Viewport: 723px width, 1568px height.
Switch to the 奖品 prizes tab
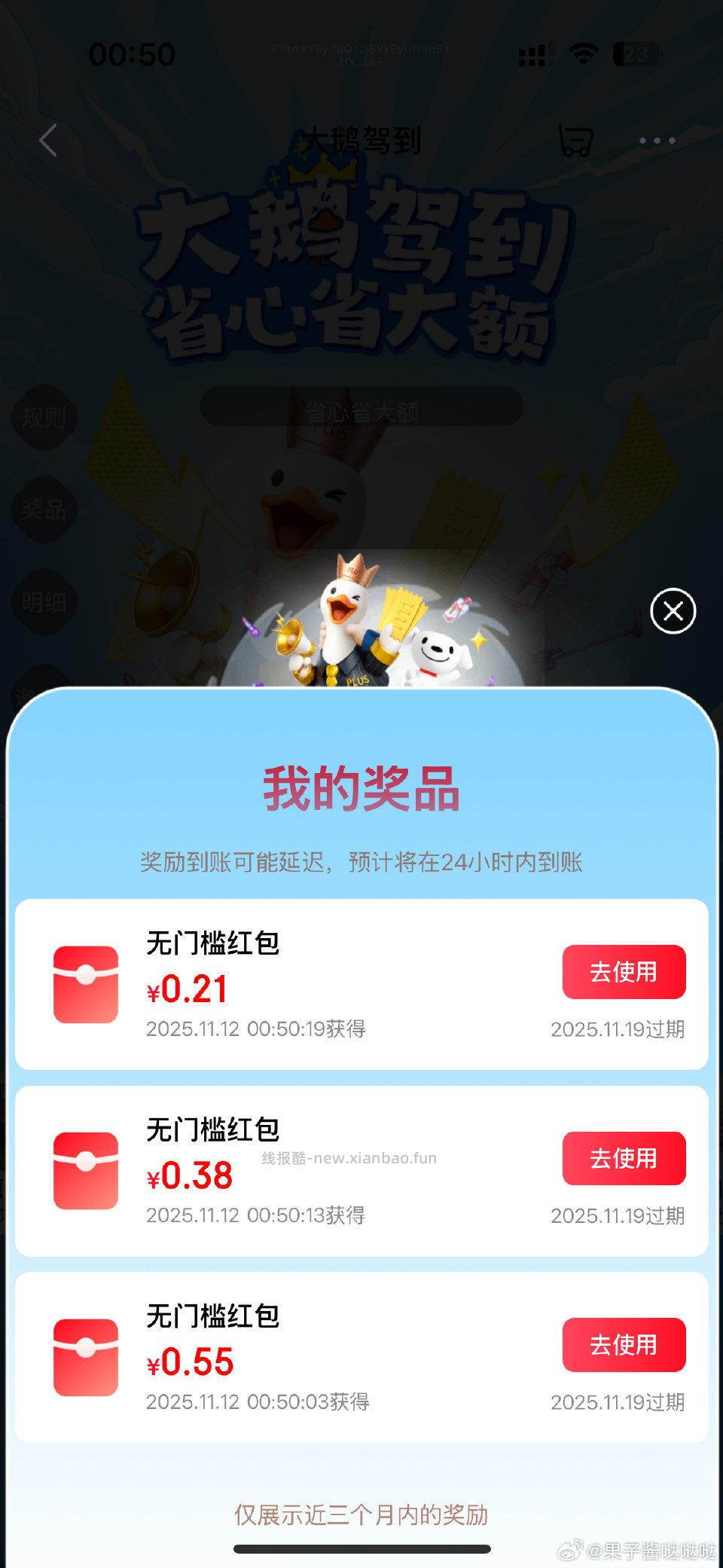(x=45, y=507)
